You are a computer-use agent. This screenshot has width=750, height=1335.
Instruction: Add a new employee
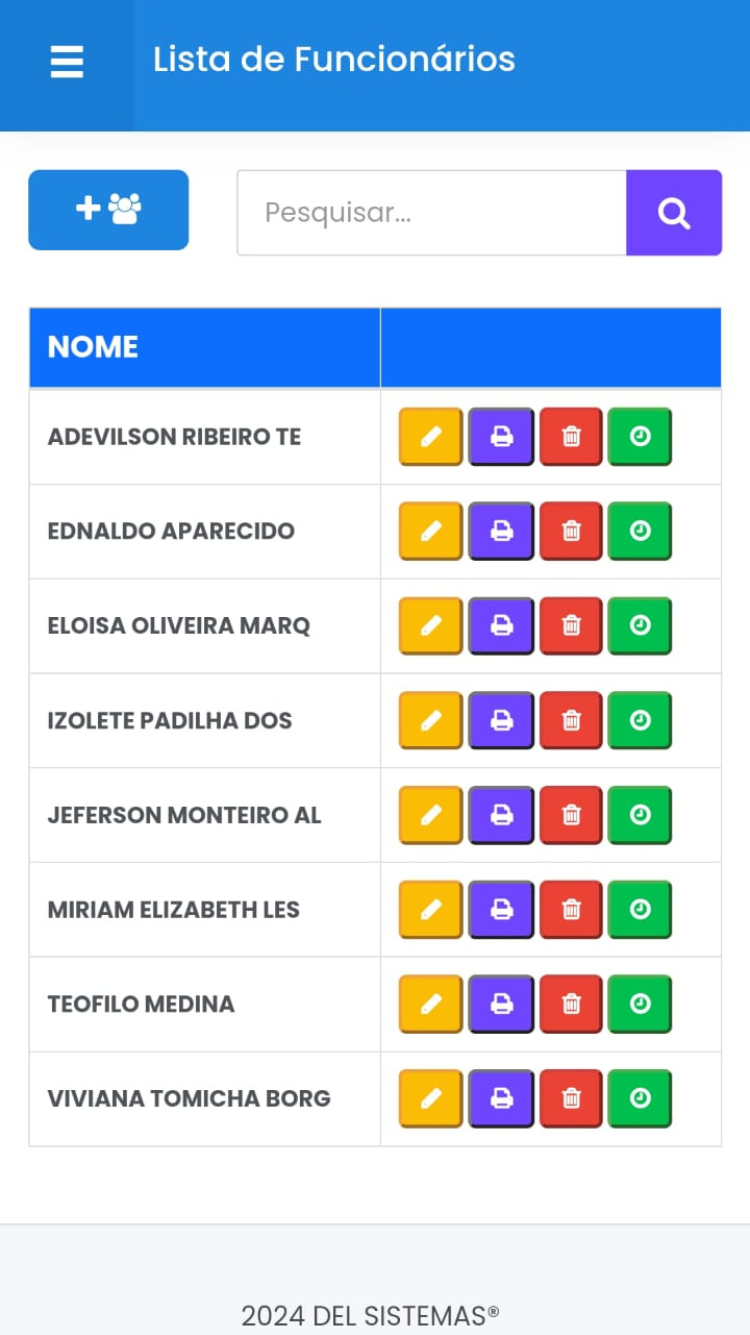click(108, 210)
